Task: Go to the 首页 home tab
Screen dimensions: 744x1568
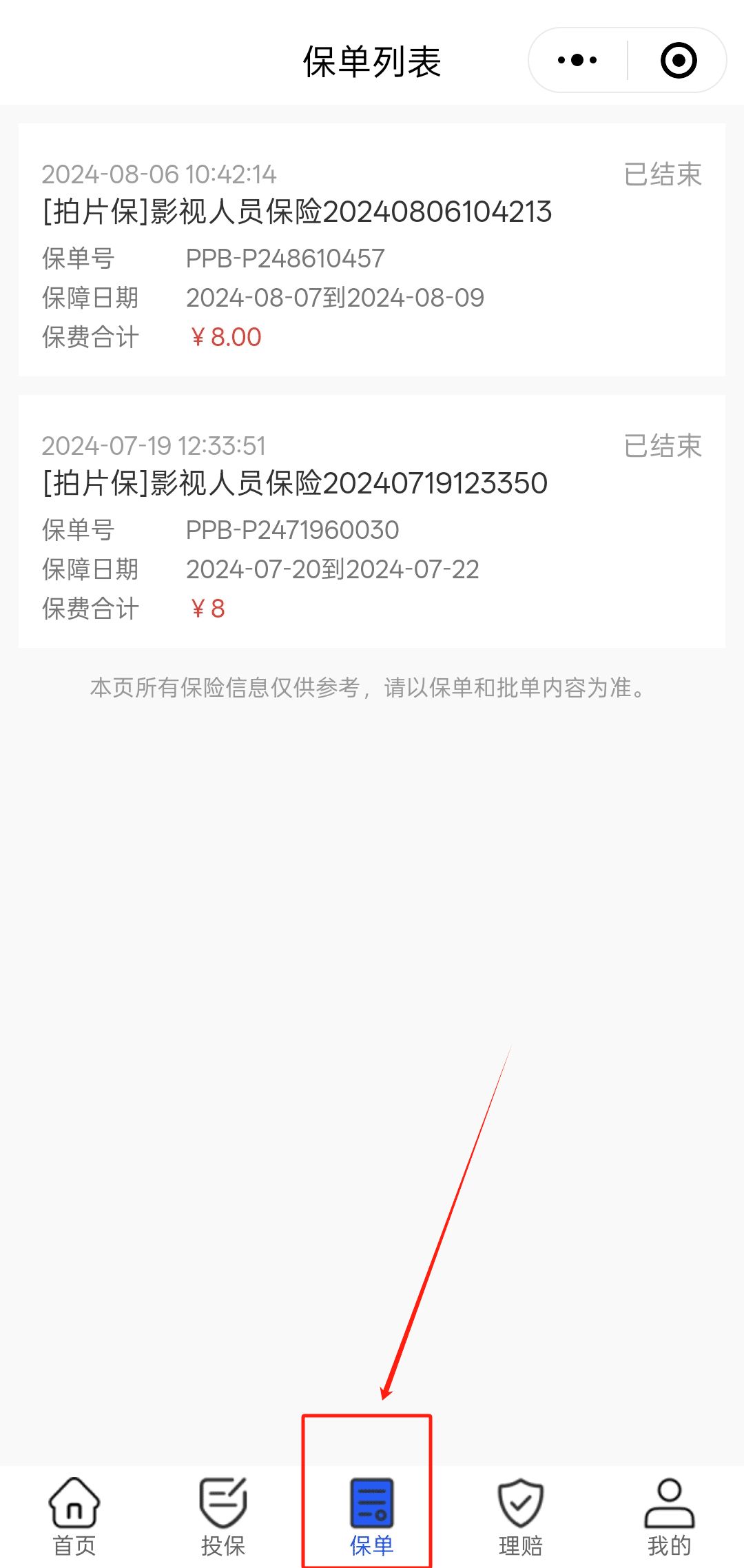Action: [74, 1517]
